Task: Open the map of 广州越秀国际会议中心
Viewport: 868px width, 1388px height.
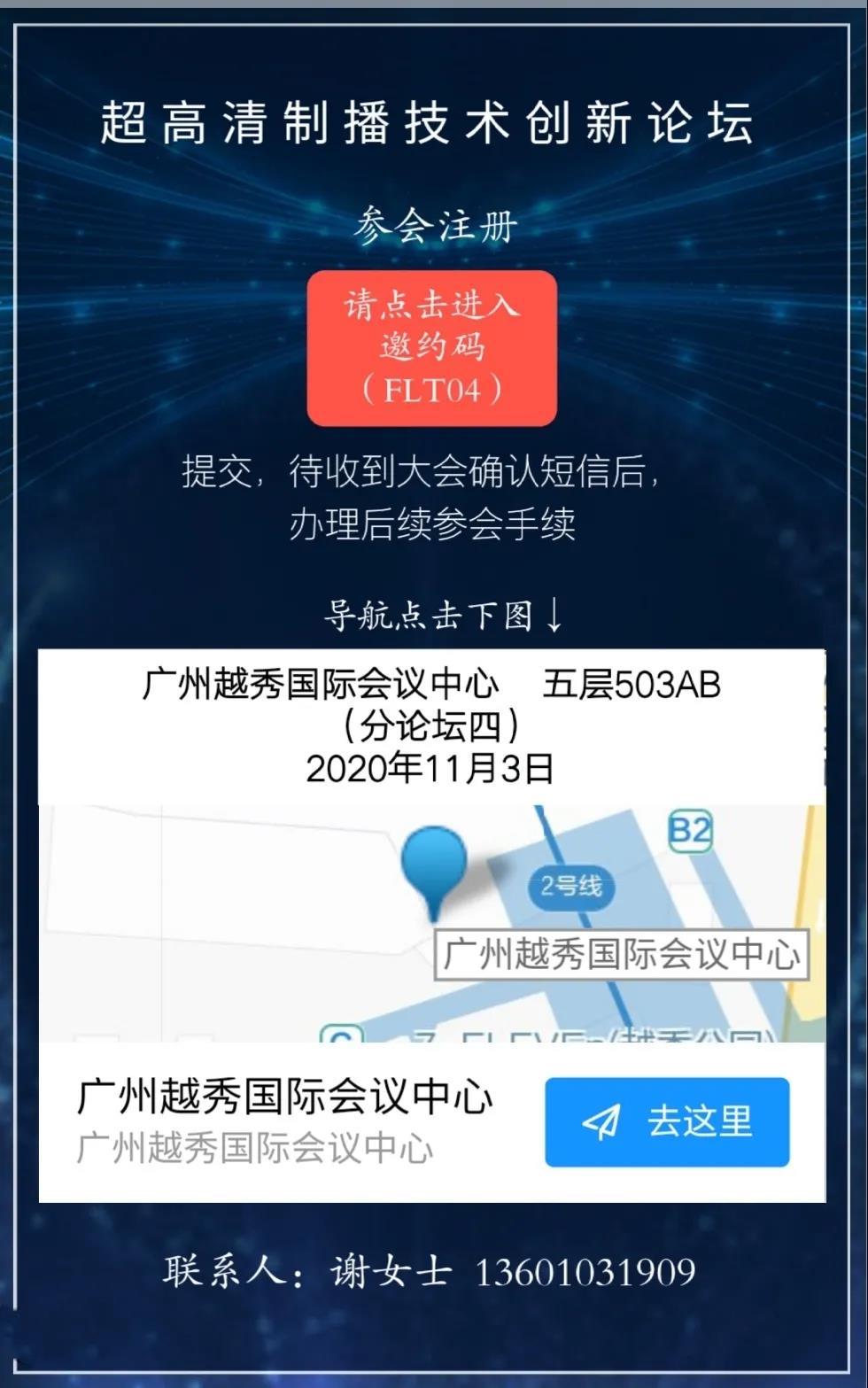Action: (431, 921)
